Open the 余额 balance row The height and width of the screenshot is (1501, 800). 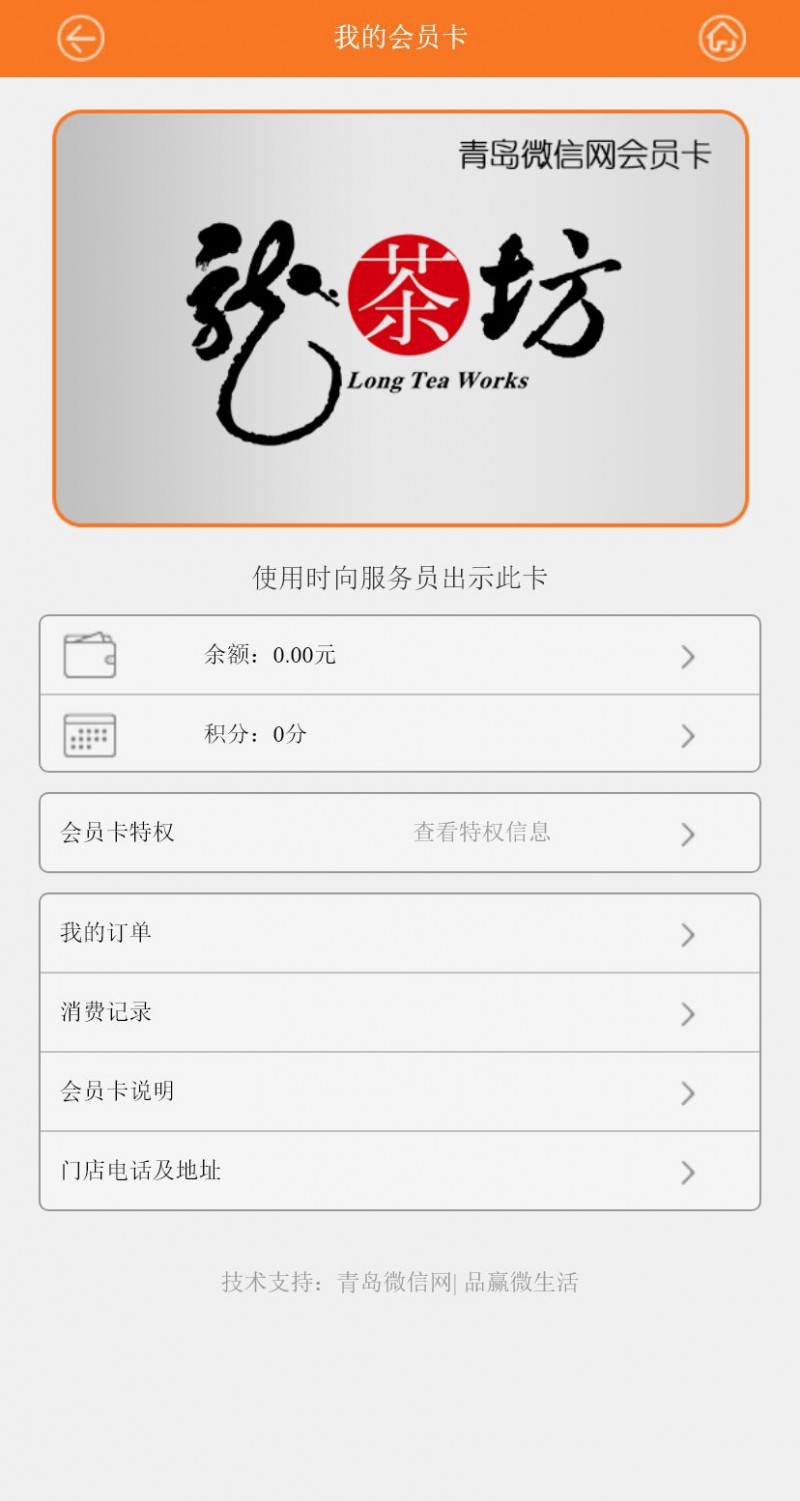(400, 656)
